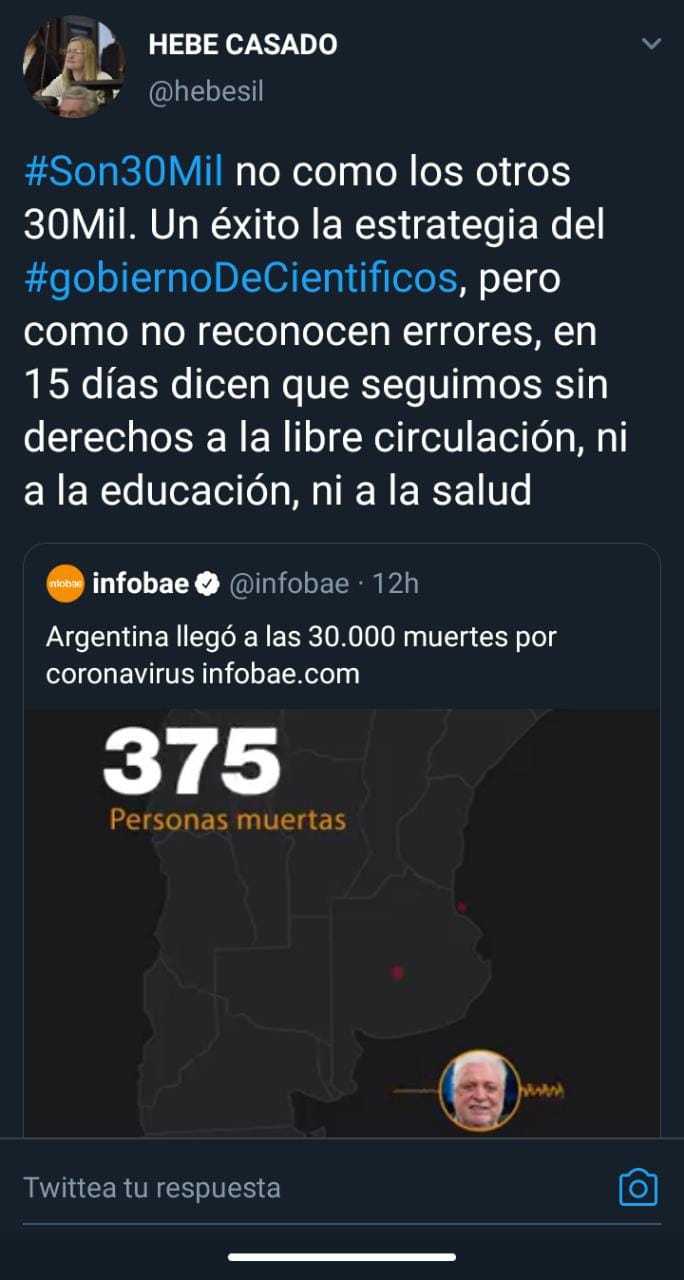
Task: Open the infobae 375 Personas muertas image
Action: [341, 920]
